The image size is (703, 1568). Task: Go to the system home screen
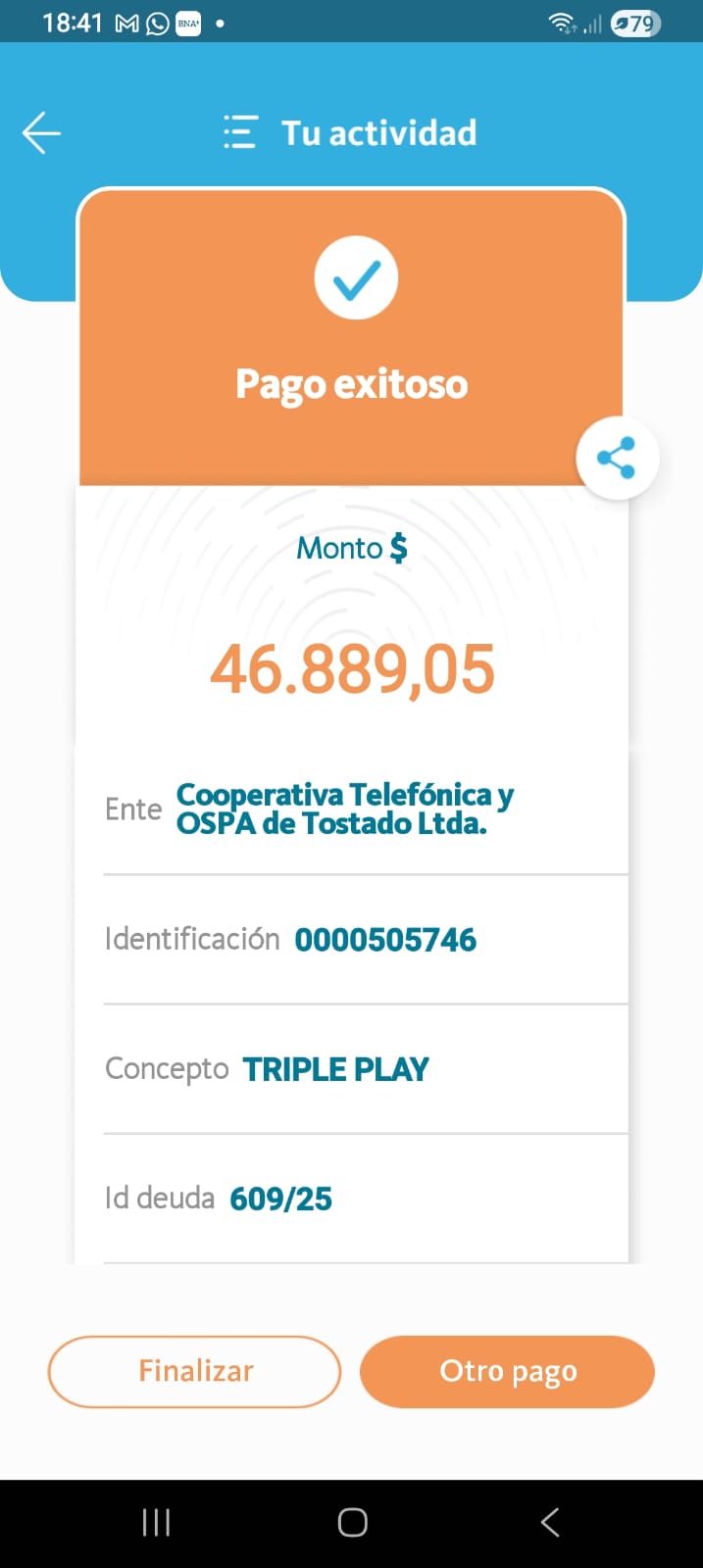pos(352,1522)
